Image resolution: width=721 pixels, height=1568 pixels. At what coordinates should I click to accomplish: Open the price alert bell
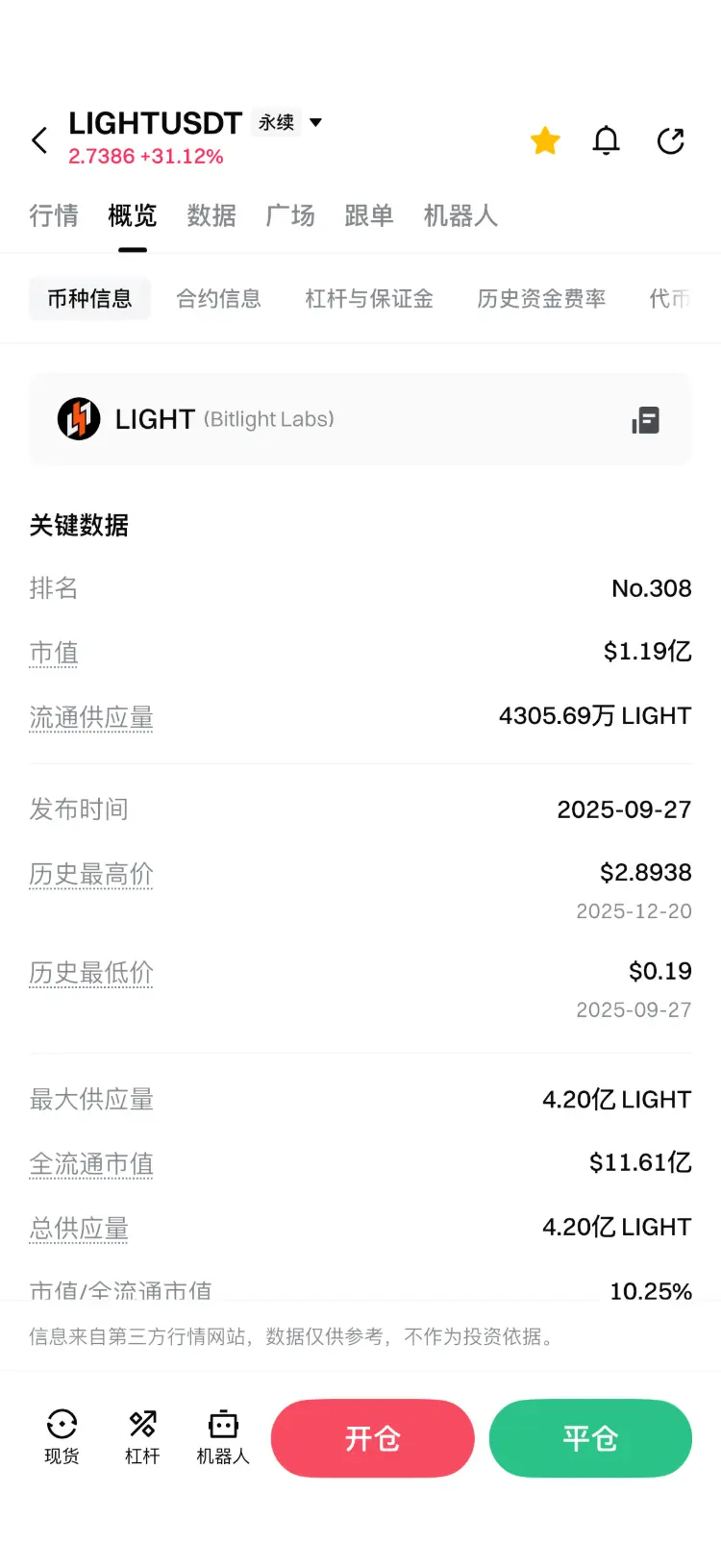[607, 141]
